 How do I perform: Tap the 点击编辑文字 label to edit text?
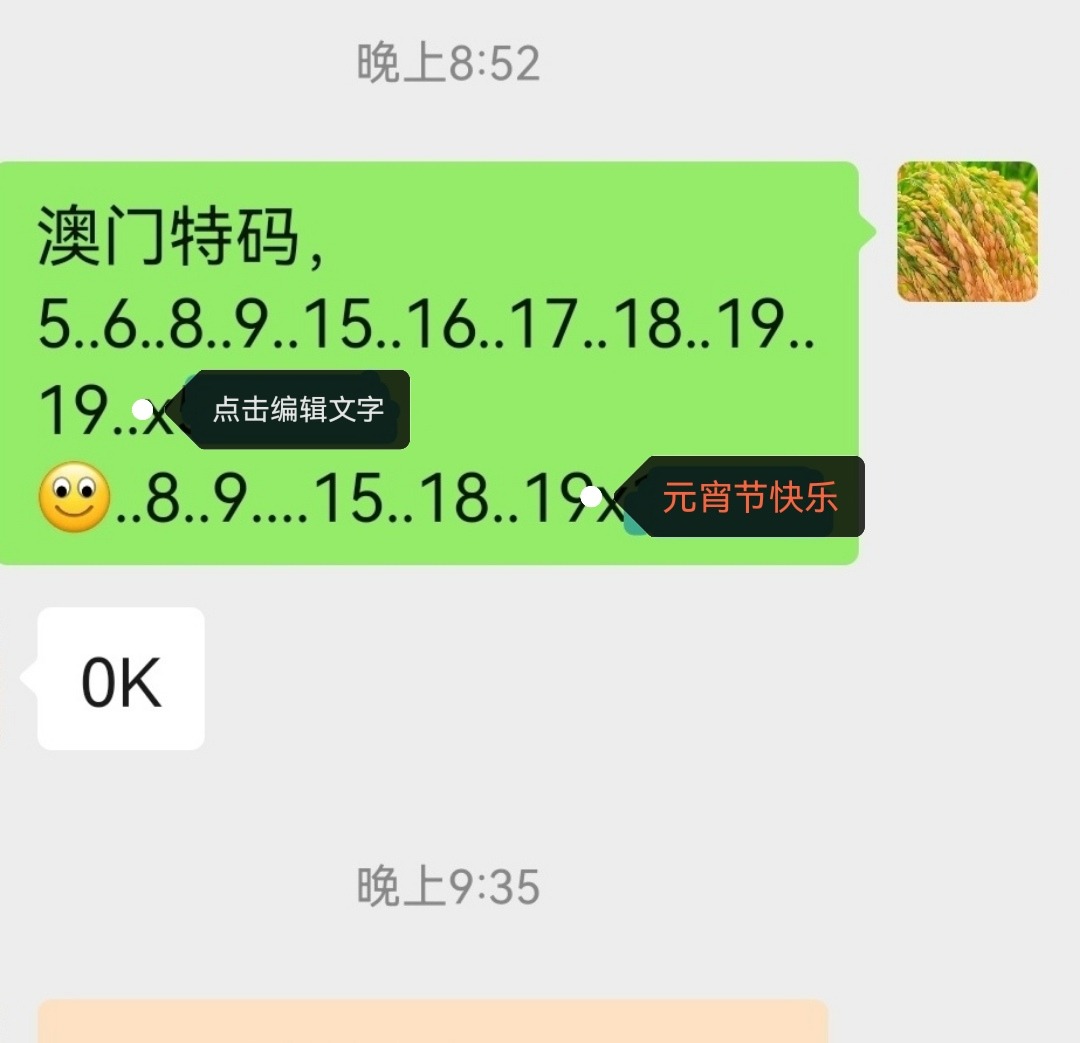(298, 409)
